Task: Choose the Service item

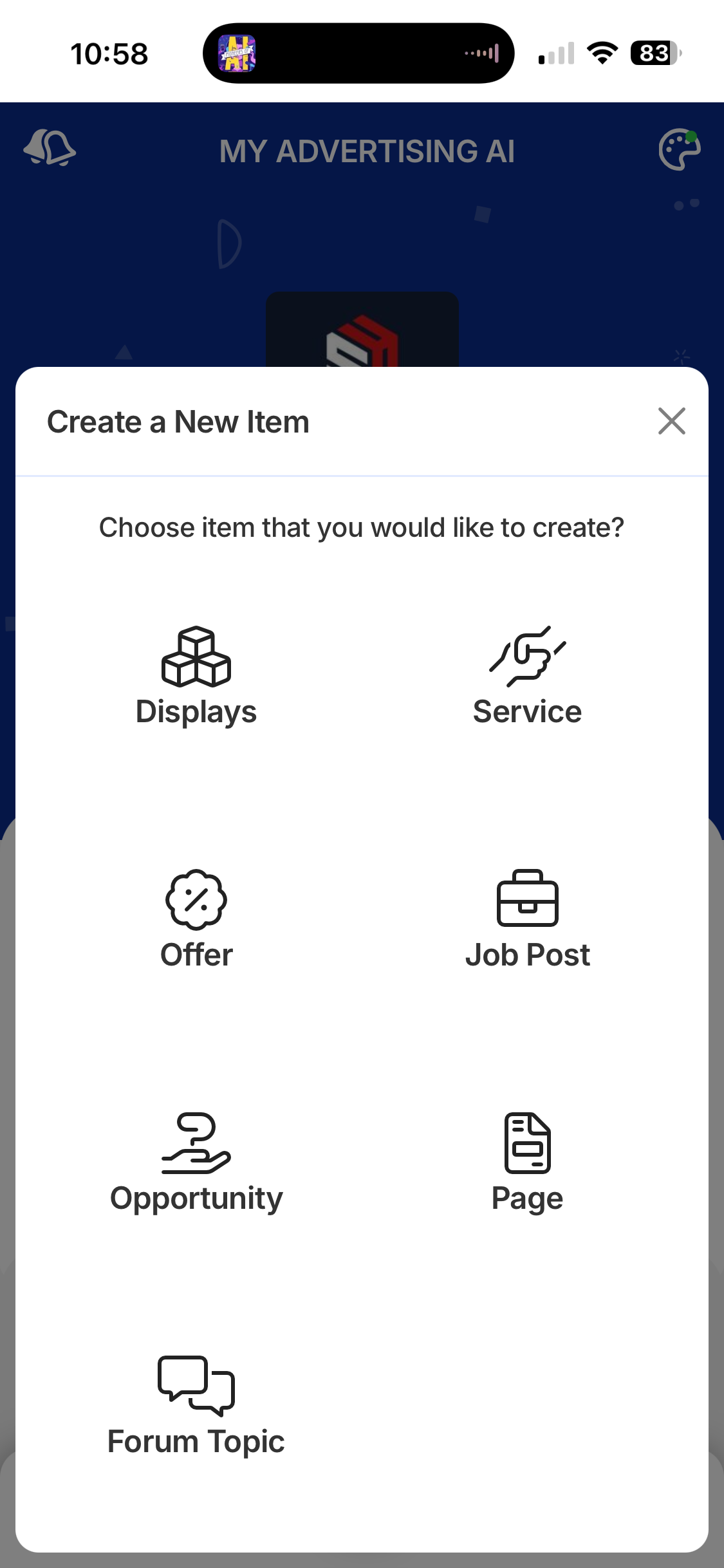Action: 527,676
